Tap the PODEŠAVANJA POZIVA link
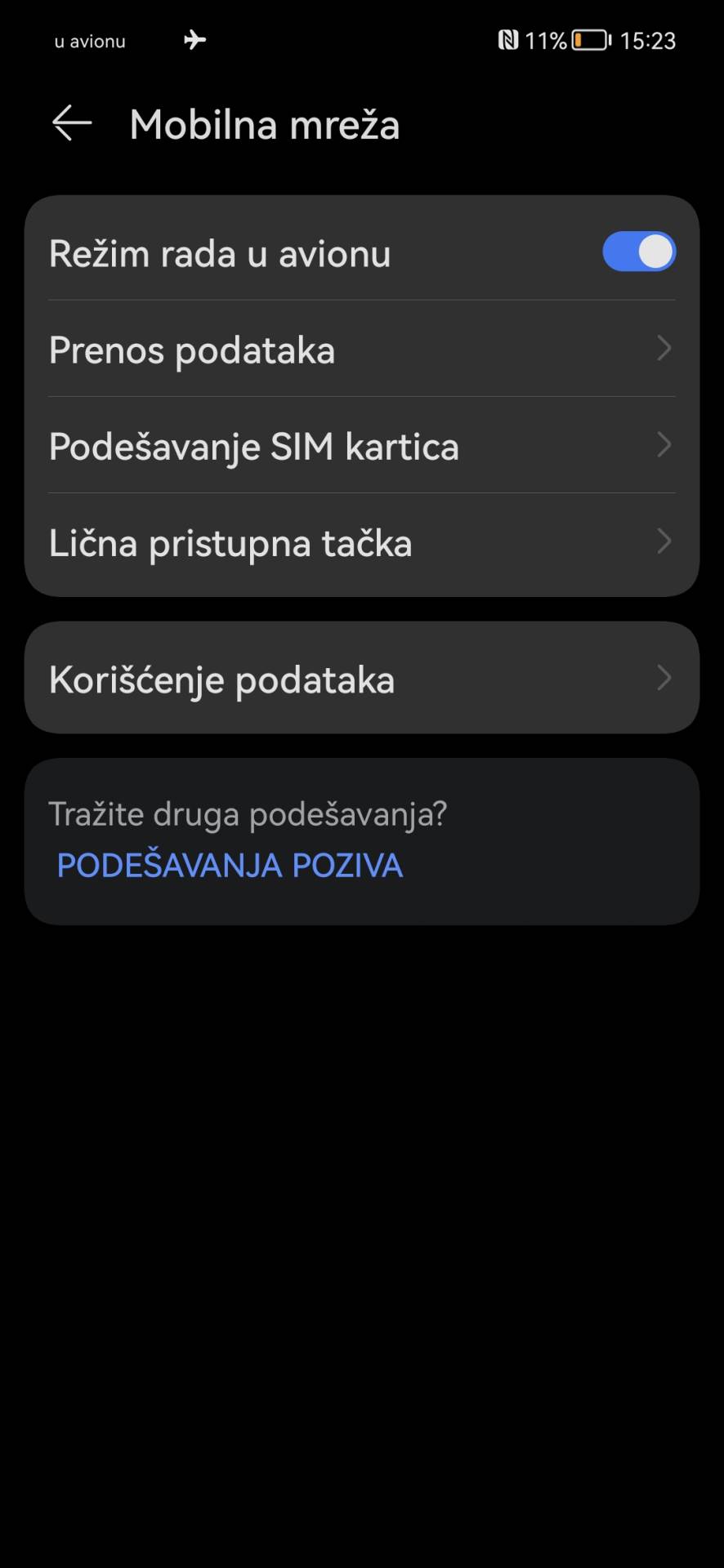 tap(230, 865)
